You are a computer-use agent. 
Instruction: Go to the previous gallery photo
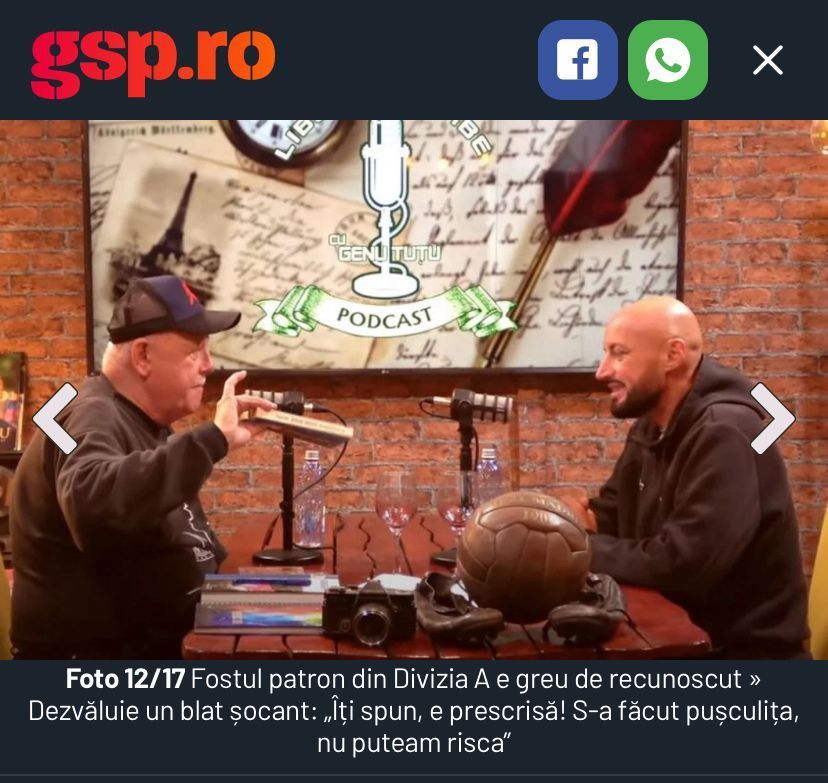point(55,418)
